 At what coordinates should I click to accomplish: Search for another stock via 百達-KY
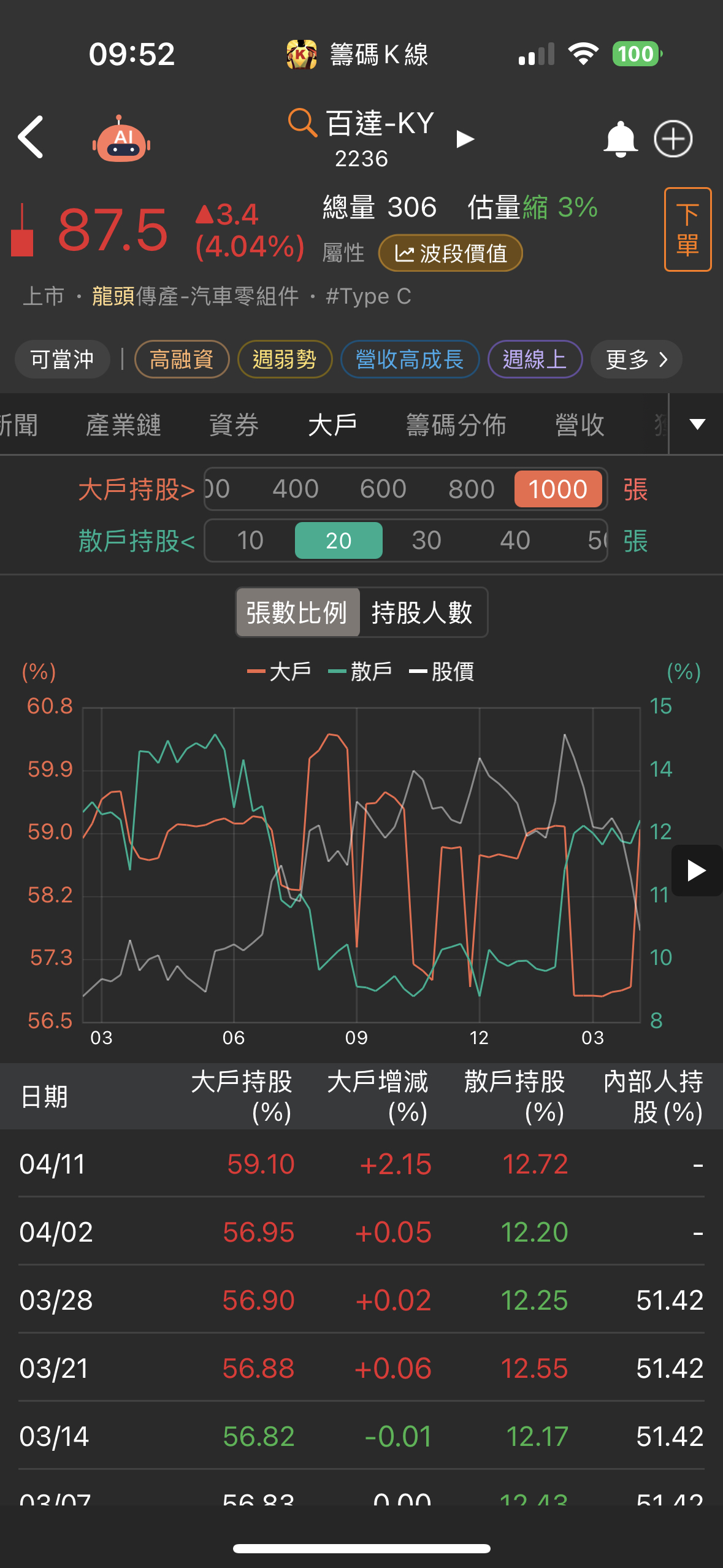coord(362,123)
